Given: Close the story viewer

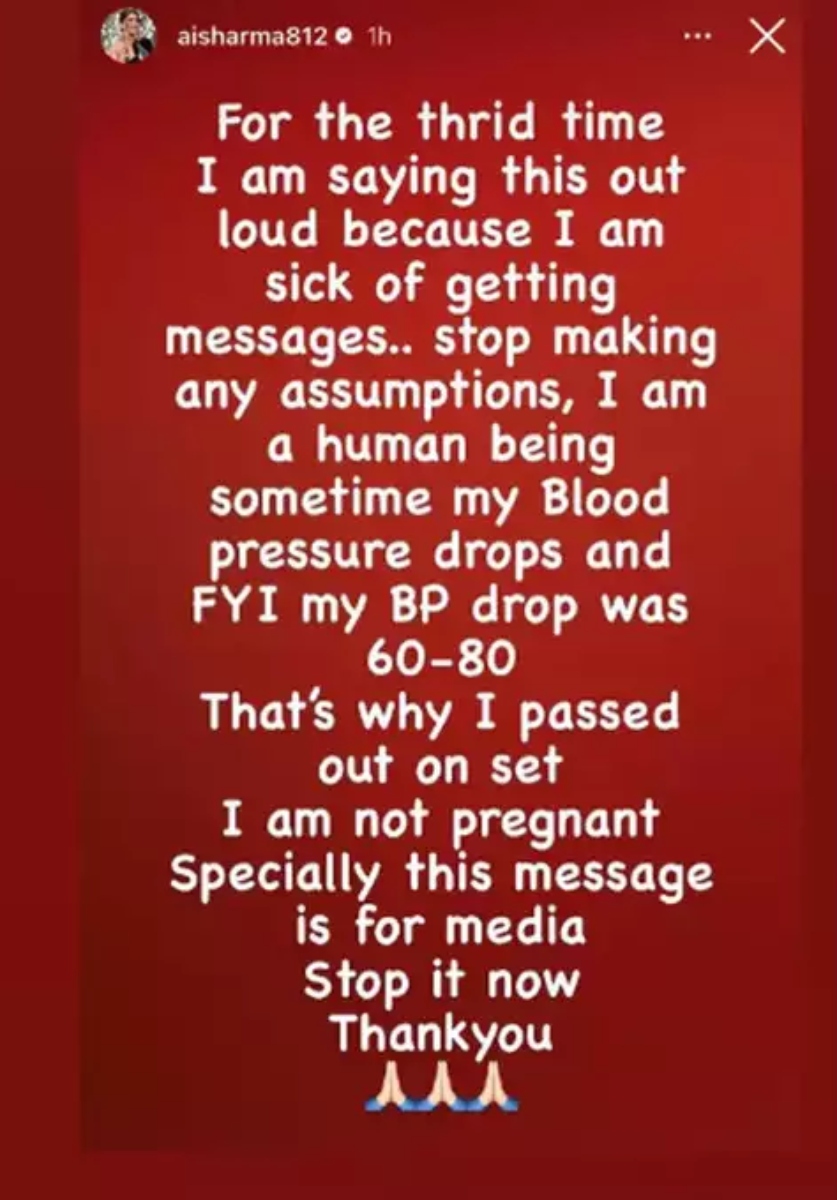Looking at the screenshot, I should 766,36.
